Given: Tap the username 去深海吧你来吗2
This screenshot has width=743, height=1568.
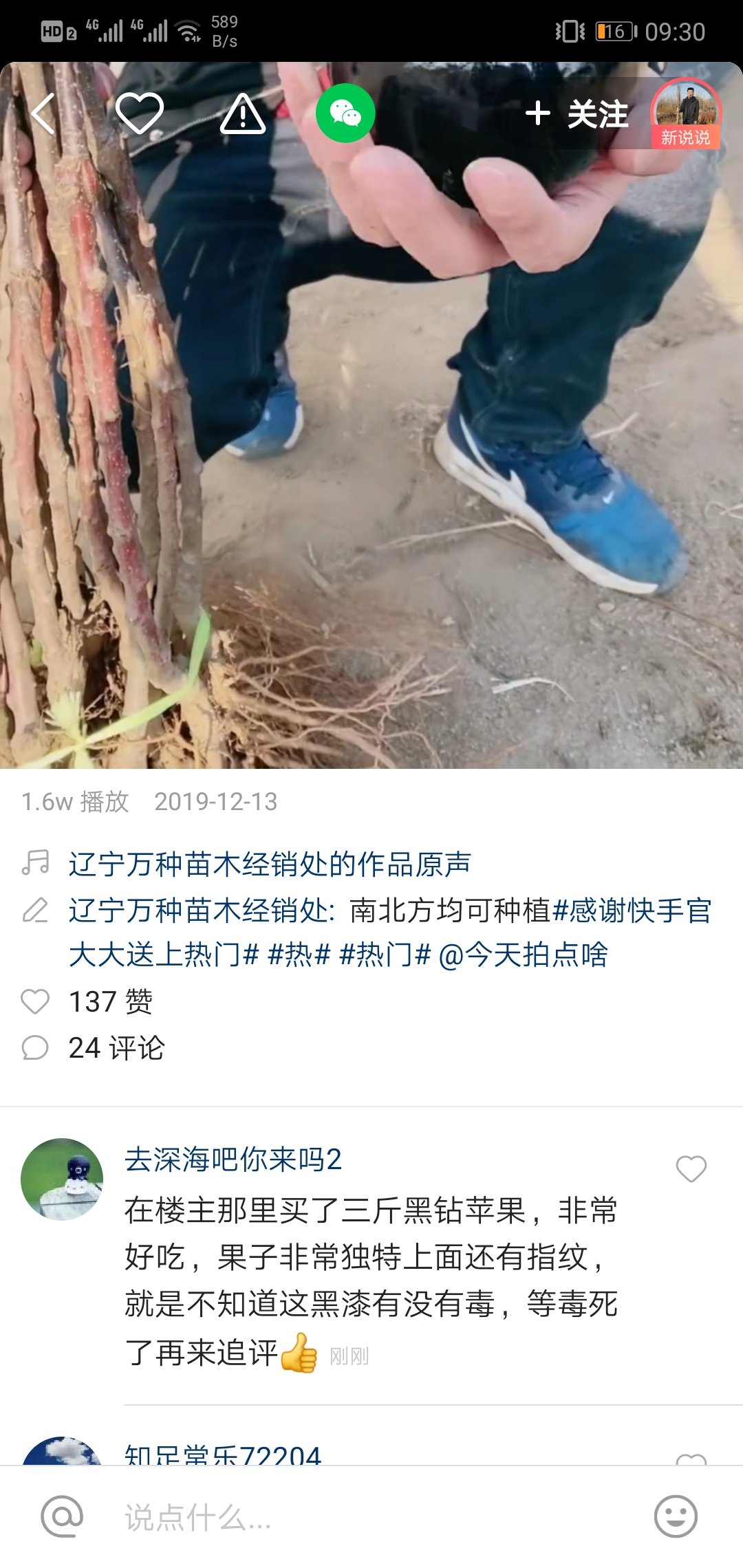Looking at the screenshot, I should coord(233,1159).
